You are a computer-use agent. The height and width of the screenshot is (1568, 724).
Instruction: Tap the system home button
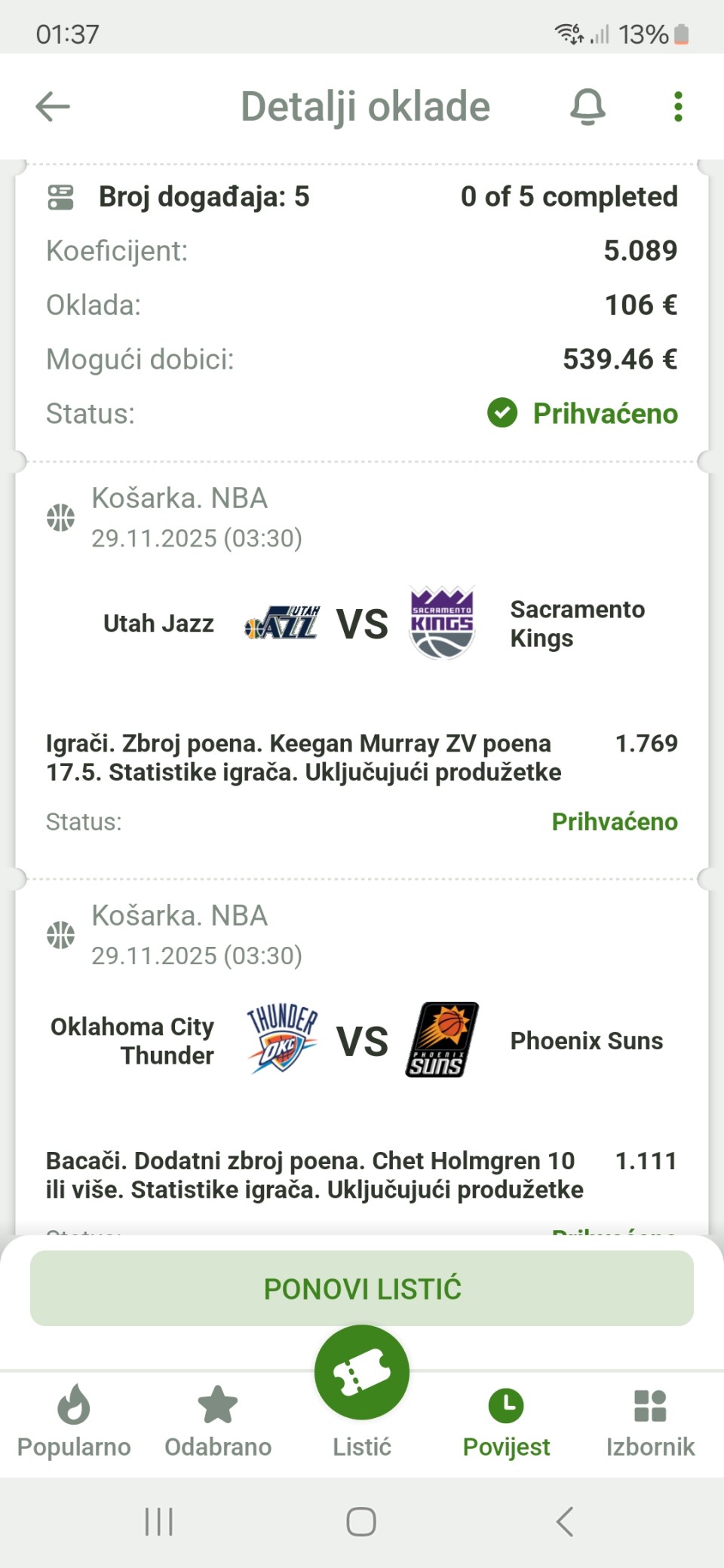click(361, 1521)
